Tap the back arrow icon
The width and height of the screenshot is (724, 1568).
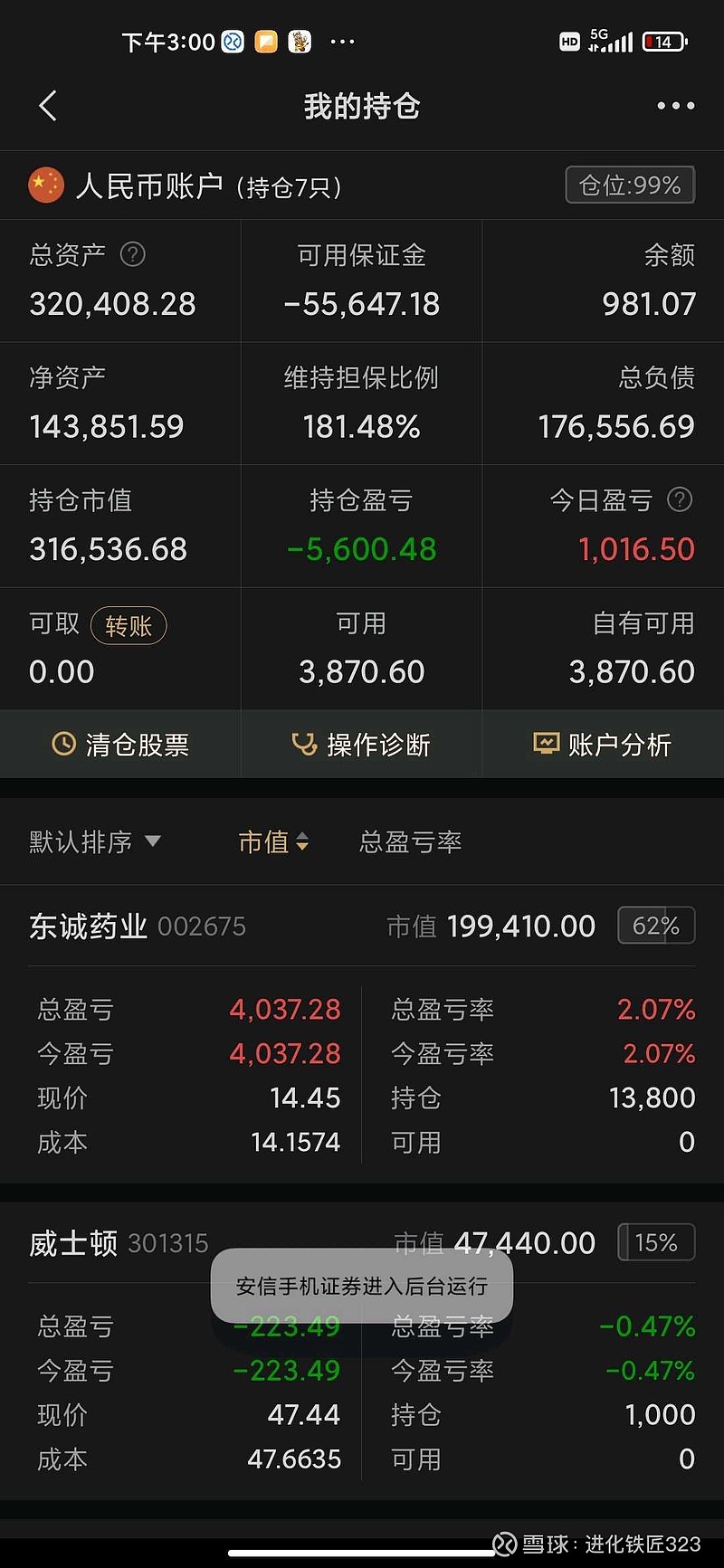coord(48,106)
